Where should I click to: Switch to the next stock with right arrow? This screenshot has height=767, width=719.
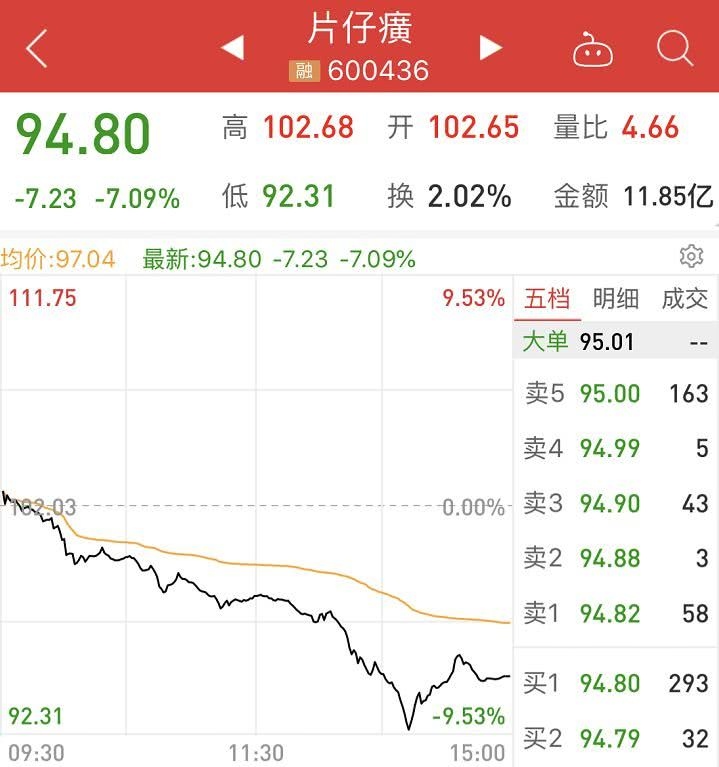tap(490, 47)
